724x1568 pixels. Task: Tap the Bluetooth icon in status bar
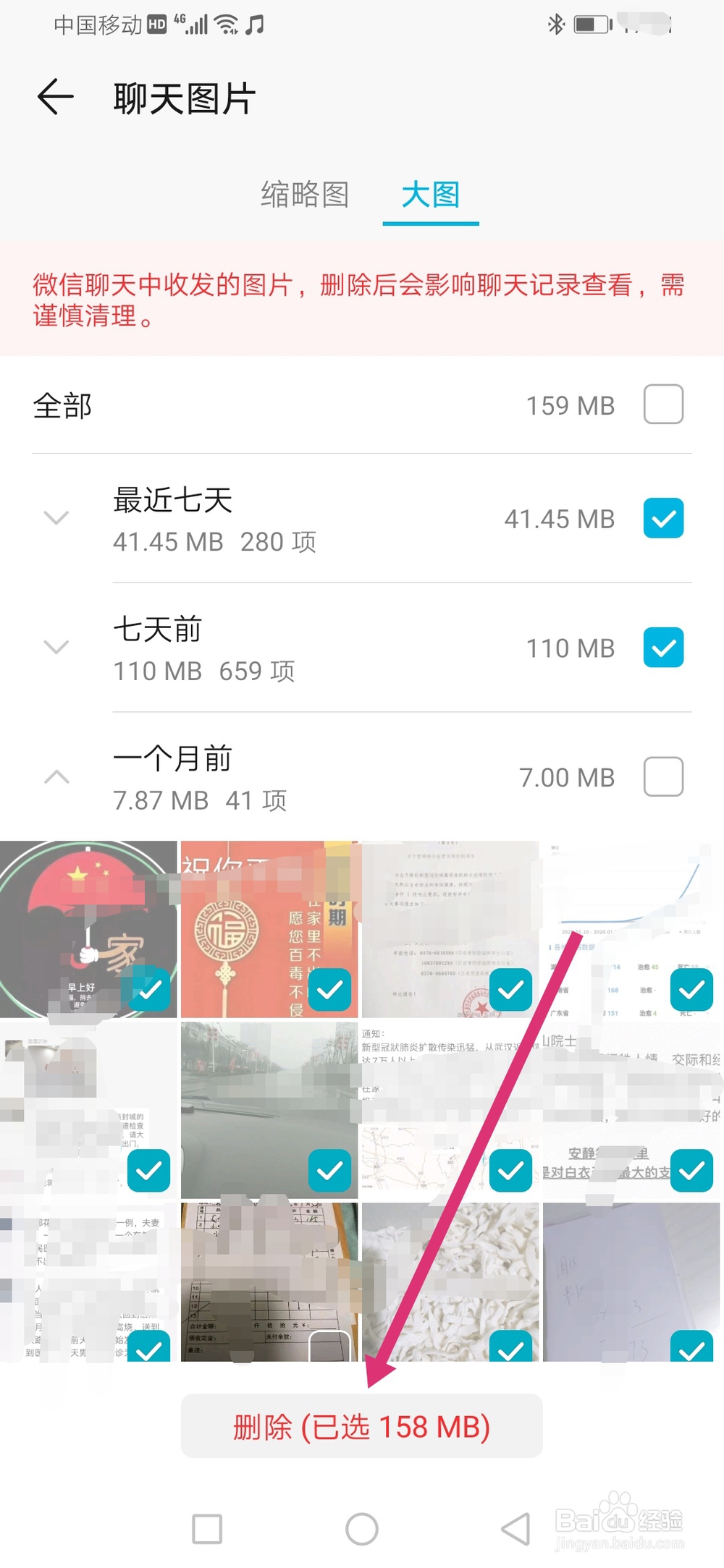[x=556, y=24]
